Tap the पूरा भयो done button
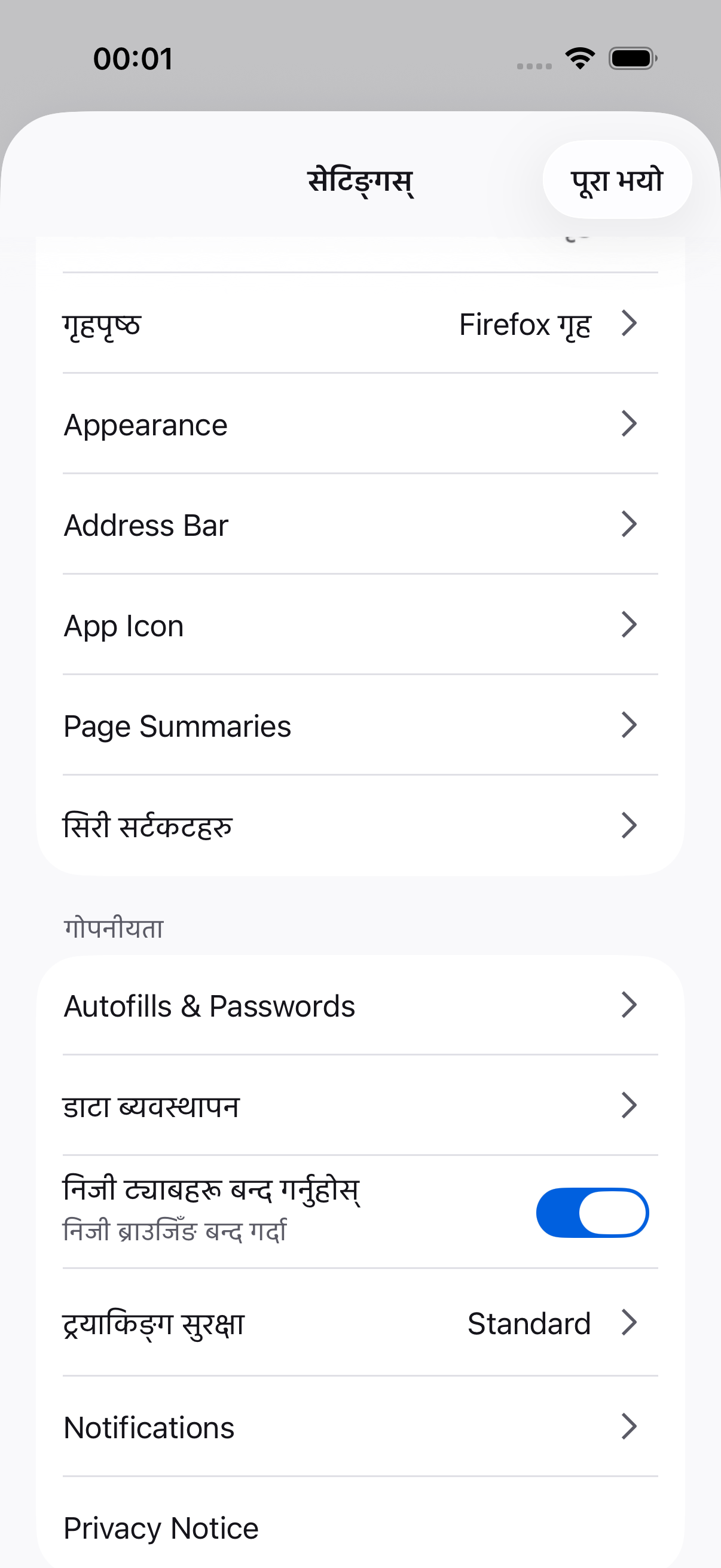Viewport: 721px width, 1568px height. pos(616,180)
